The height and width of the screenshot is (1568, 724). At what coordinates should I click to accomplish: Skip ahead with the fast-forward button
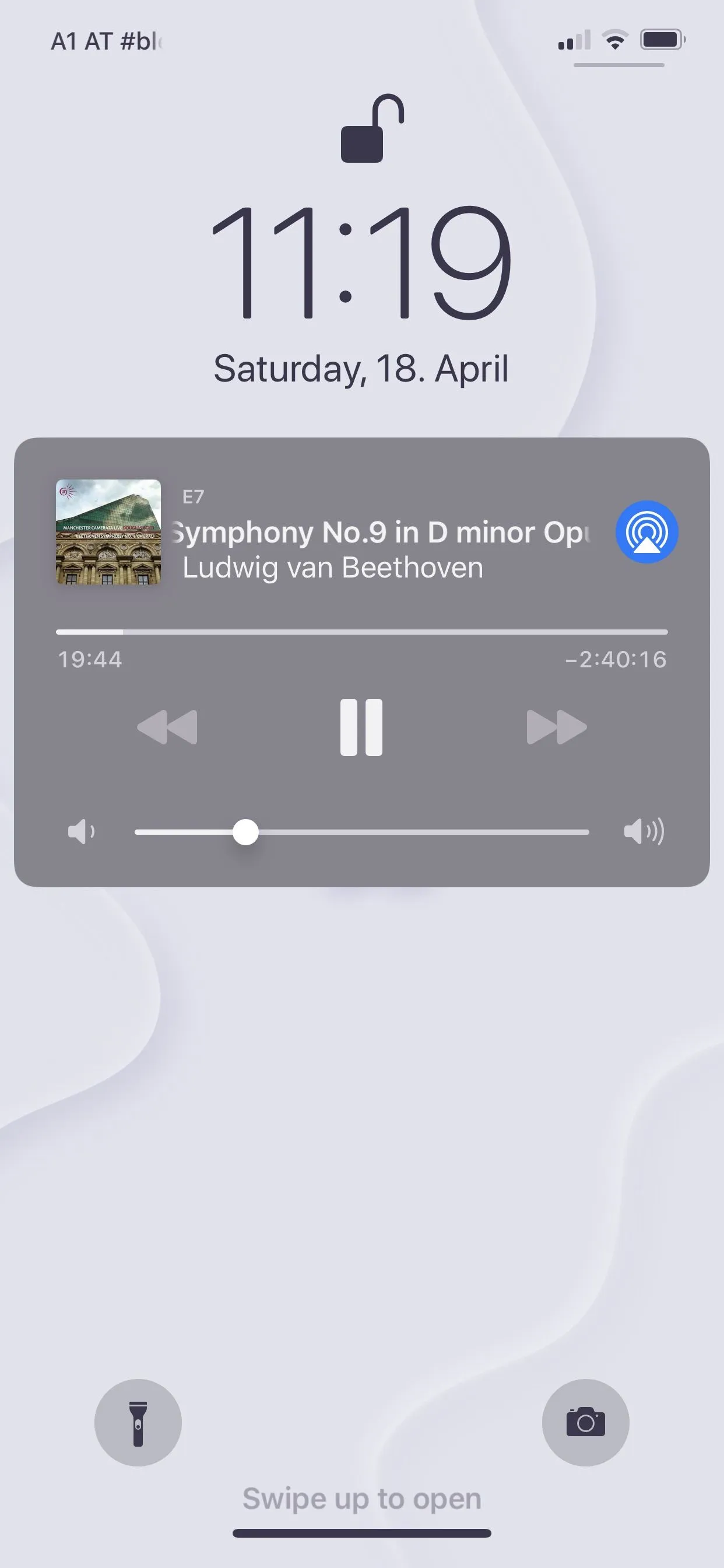pyautogui.click(x=556, y=727)
